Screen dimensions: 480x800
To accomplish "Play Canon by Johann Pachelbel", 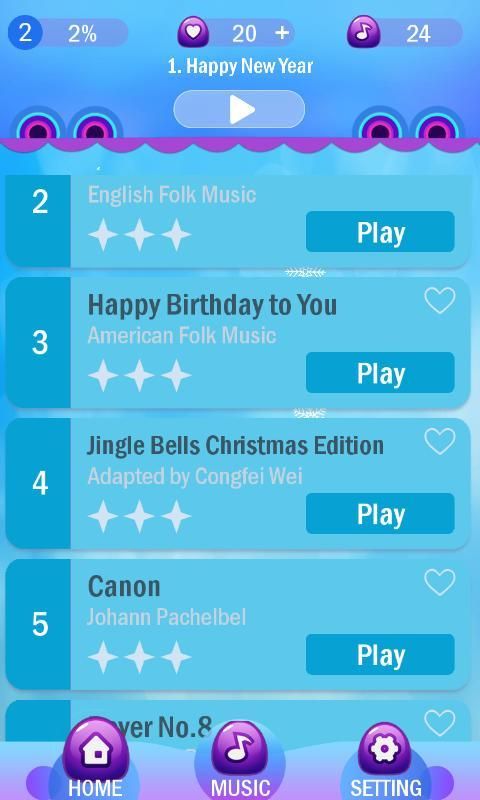I will [x=380, y=655].
